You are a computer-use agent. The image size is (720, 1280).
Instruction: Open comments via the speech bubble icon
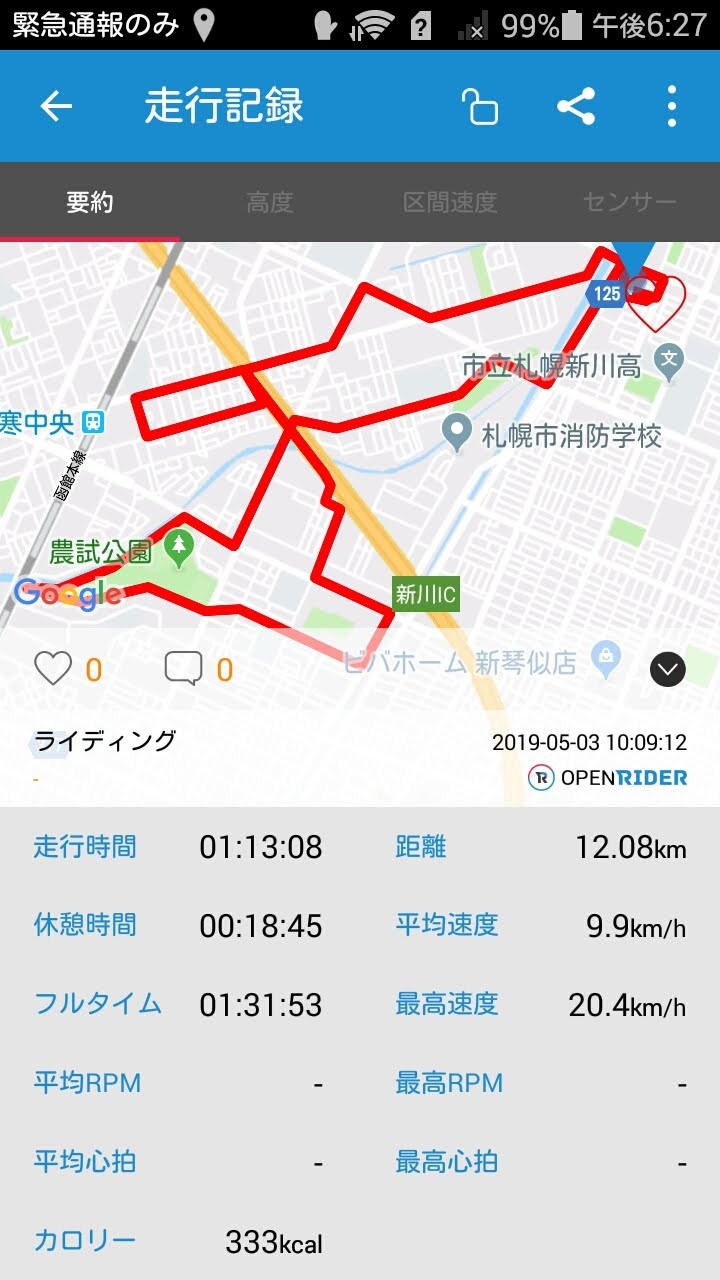coord(183,668)
